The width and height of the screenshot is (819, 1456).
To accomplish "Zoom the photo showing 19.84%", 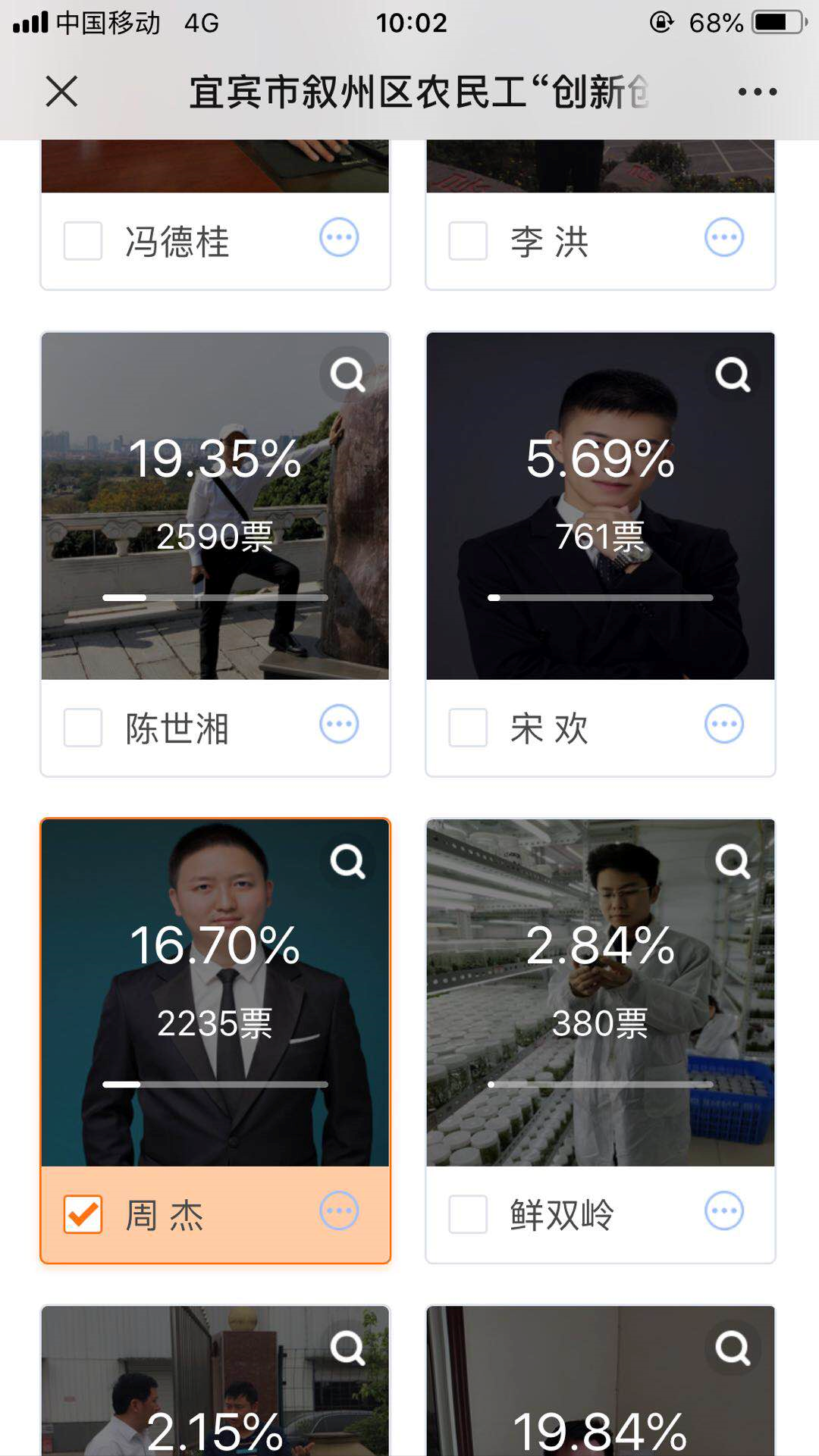I will 733,1348.
